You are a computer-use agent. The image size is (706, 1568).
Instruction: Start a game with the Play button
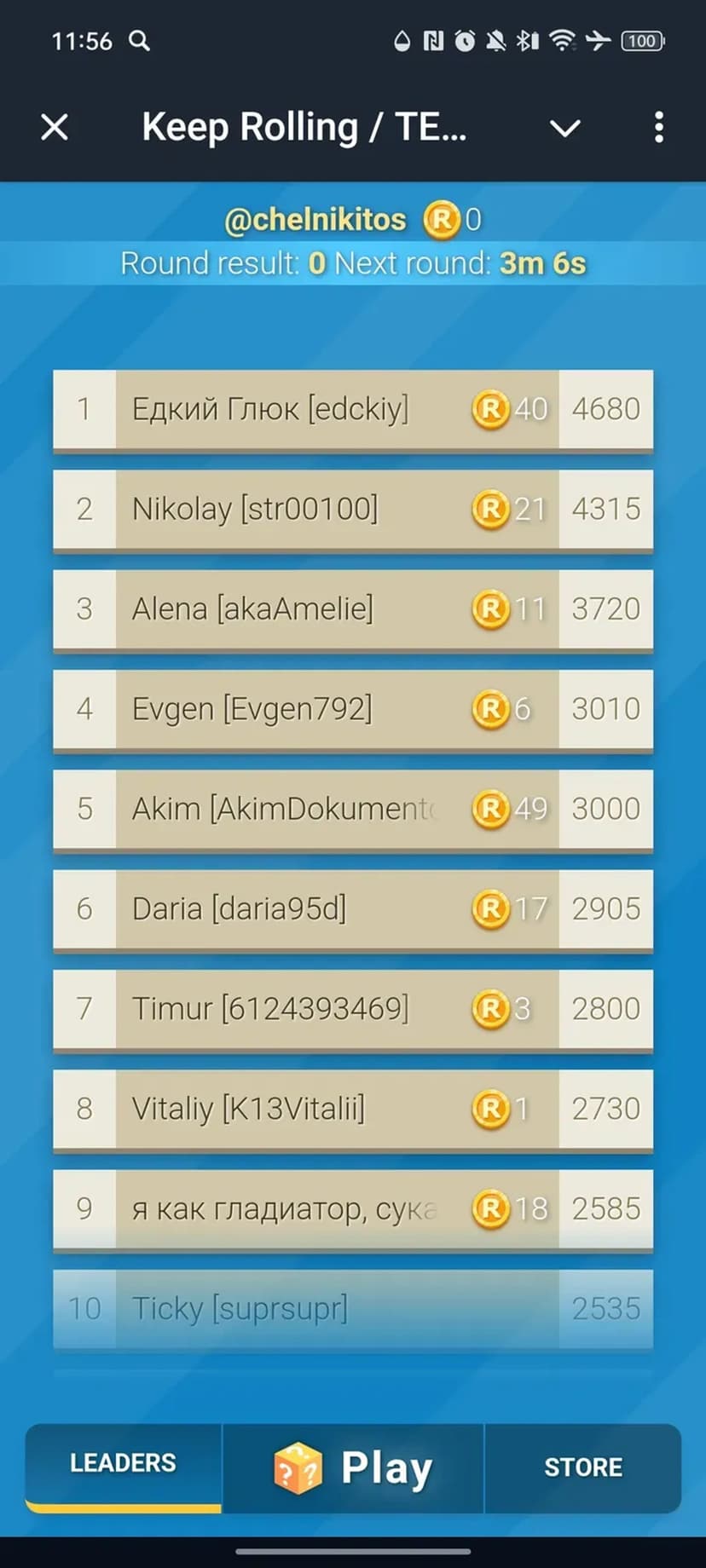coord(353,1467)
